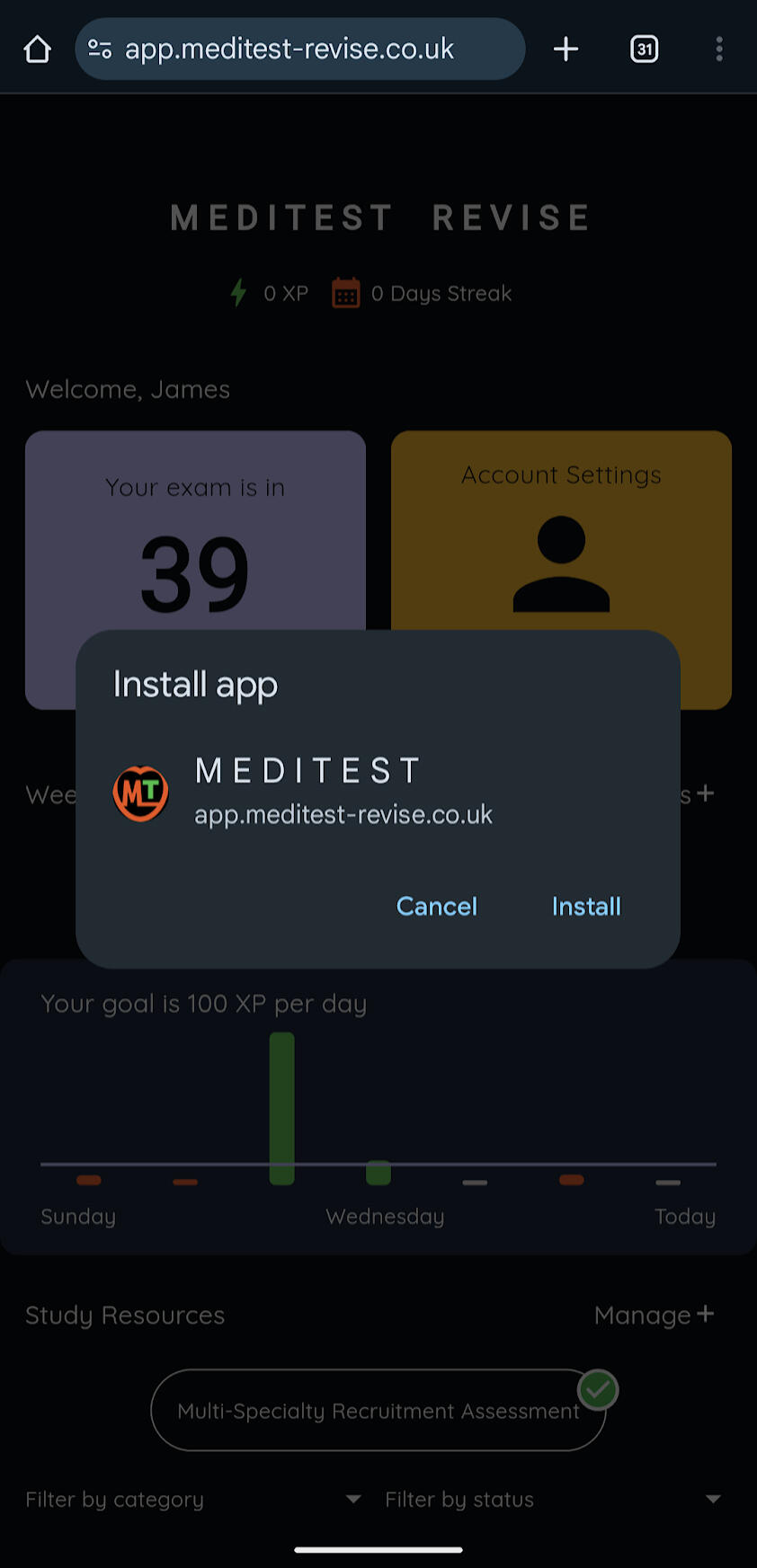Open the browser overflow menu
This screenshot has height=1568, width=757.
coord(719,49)
